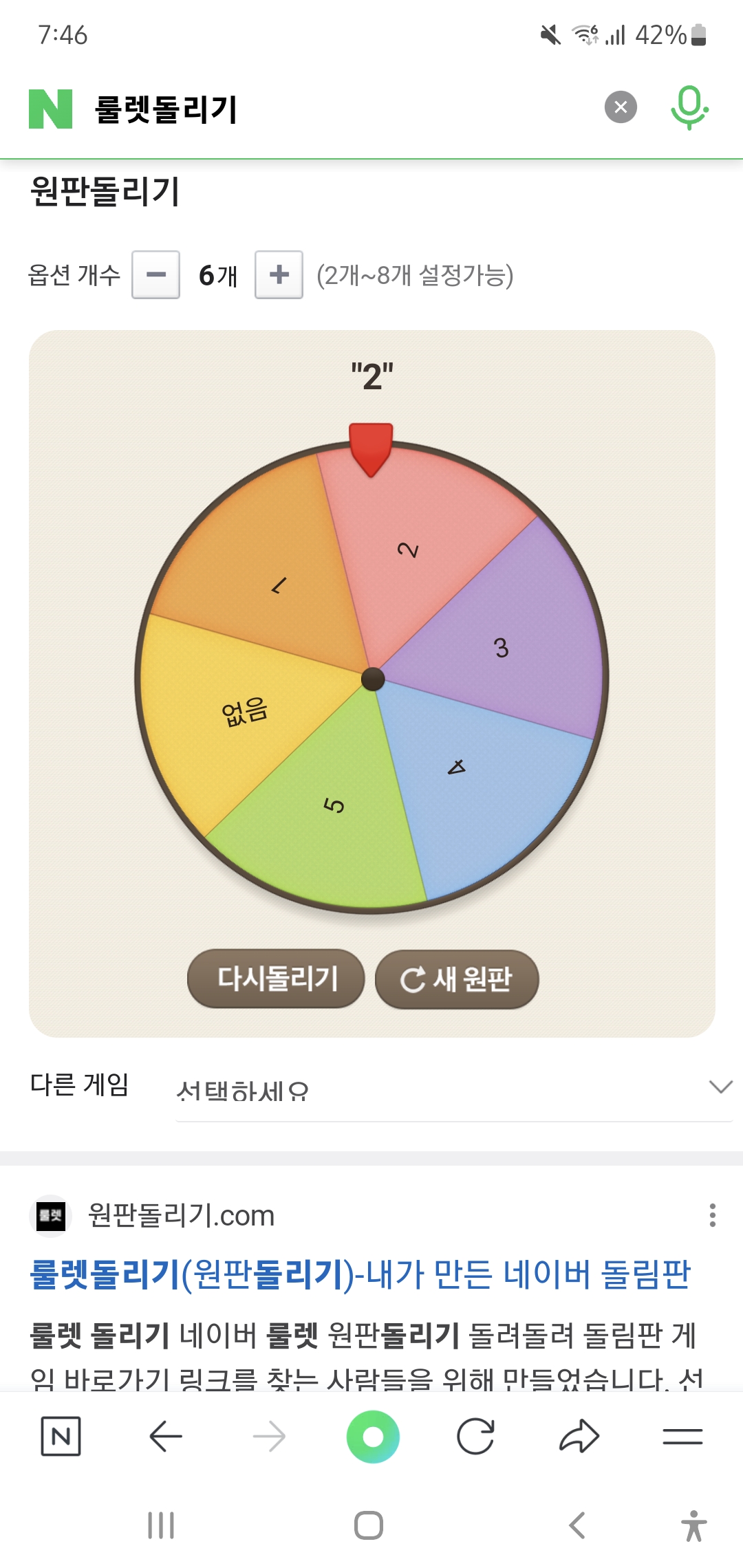743x1568 pixels.
Task: Start voice search with the microphone
Action: 689,107
